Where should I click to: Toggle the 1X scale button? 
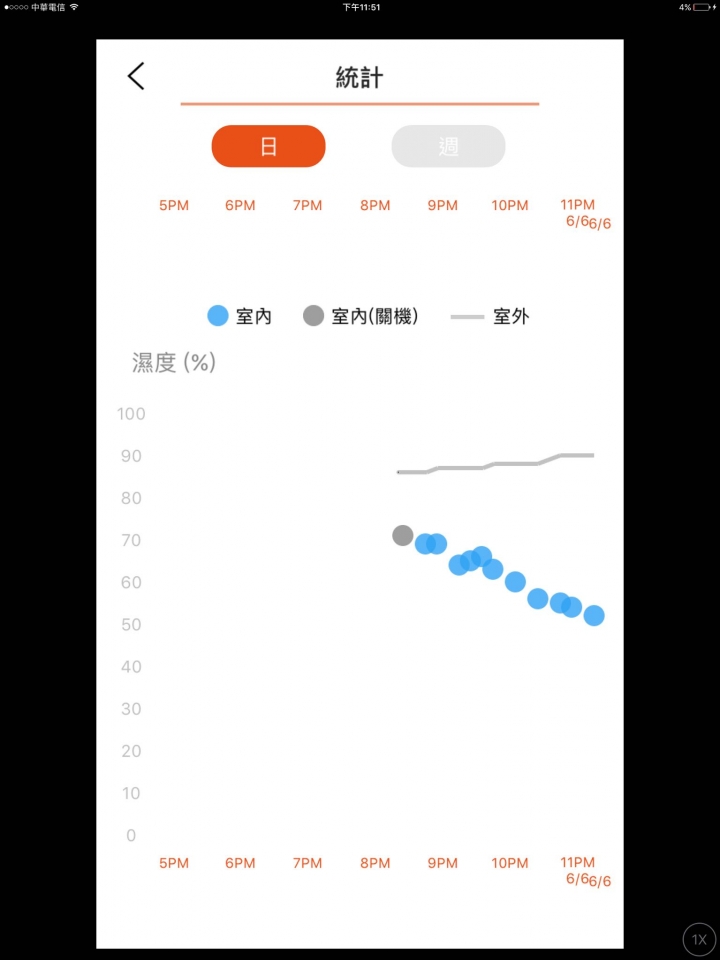click(699, 940)
